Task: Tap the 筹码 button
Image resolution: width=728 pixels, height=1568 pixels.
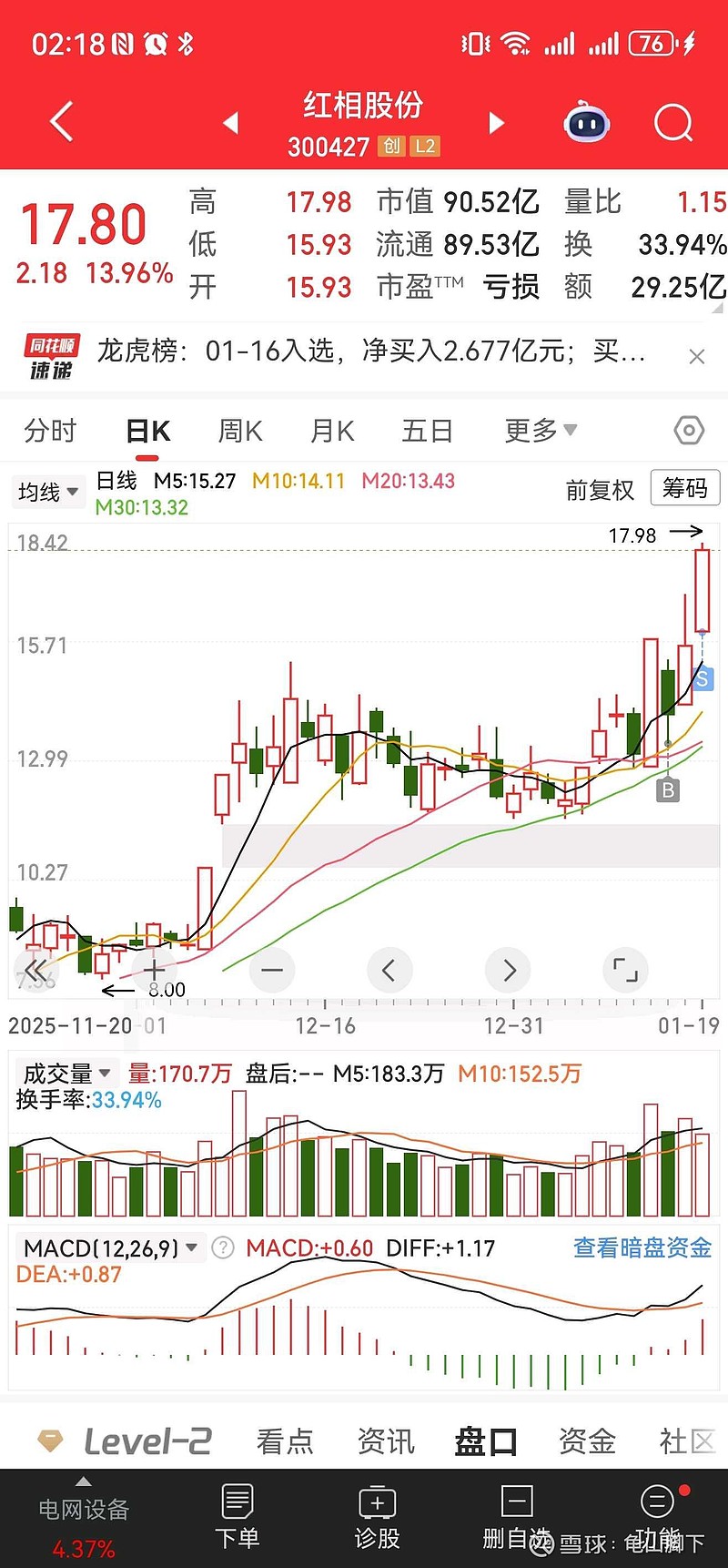Action: (x=685, y=489)
